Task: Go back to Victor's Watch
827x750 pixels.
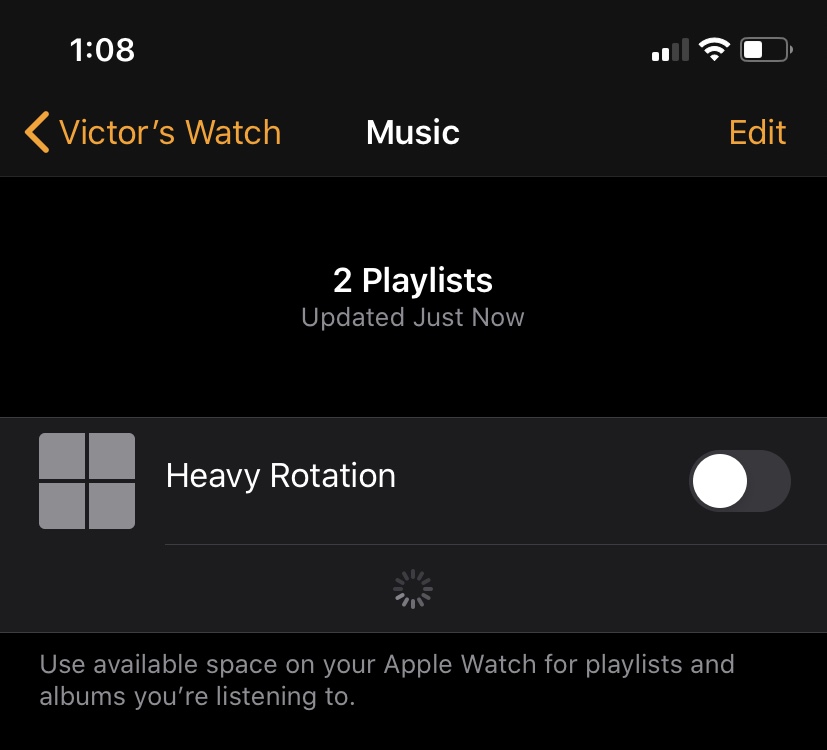Action: click(x=152, y=133)
